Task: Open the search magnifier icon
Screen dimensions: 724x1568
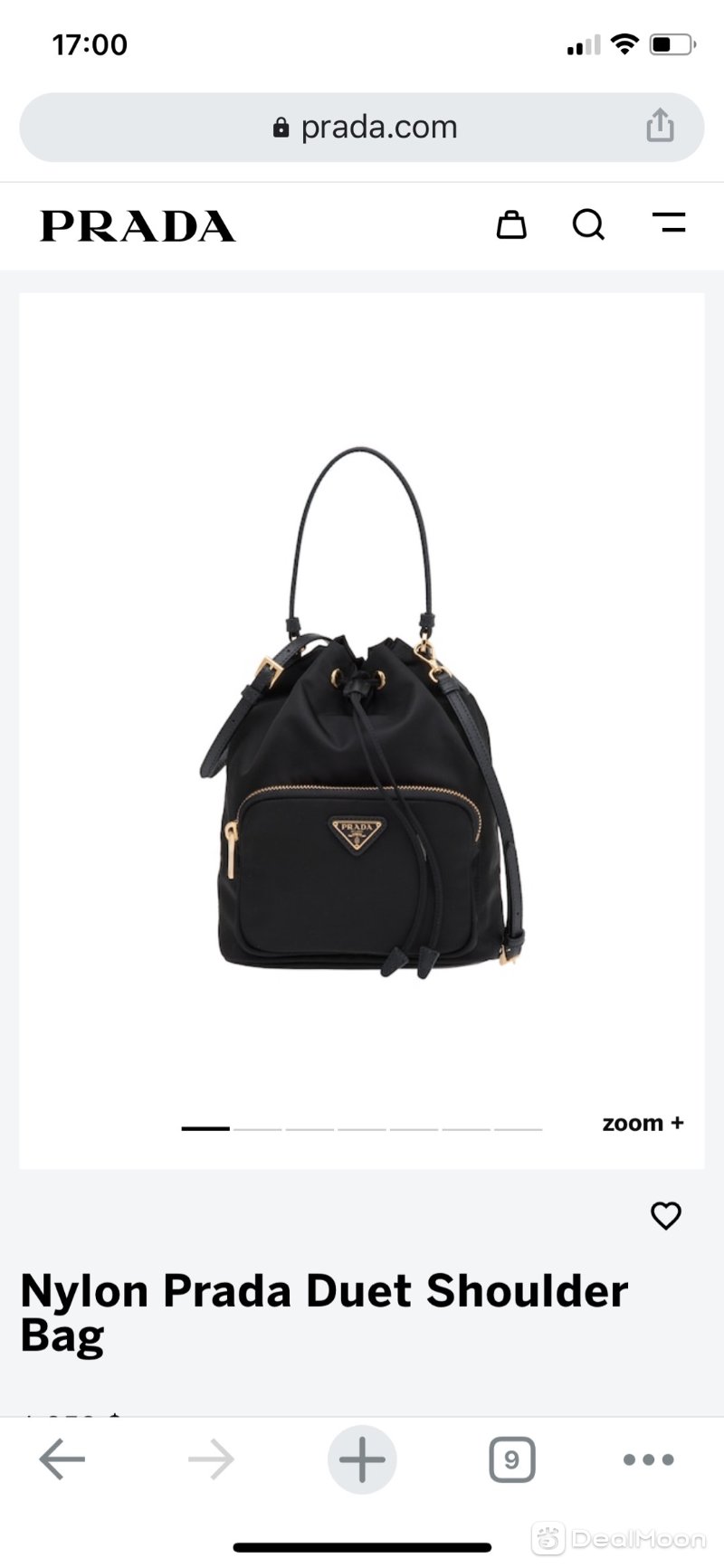Action: tap(588, 224)
